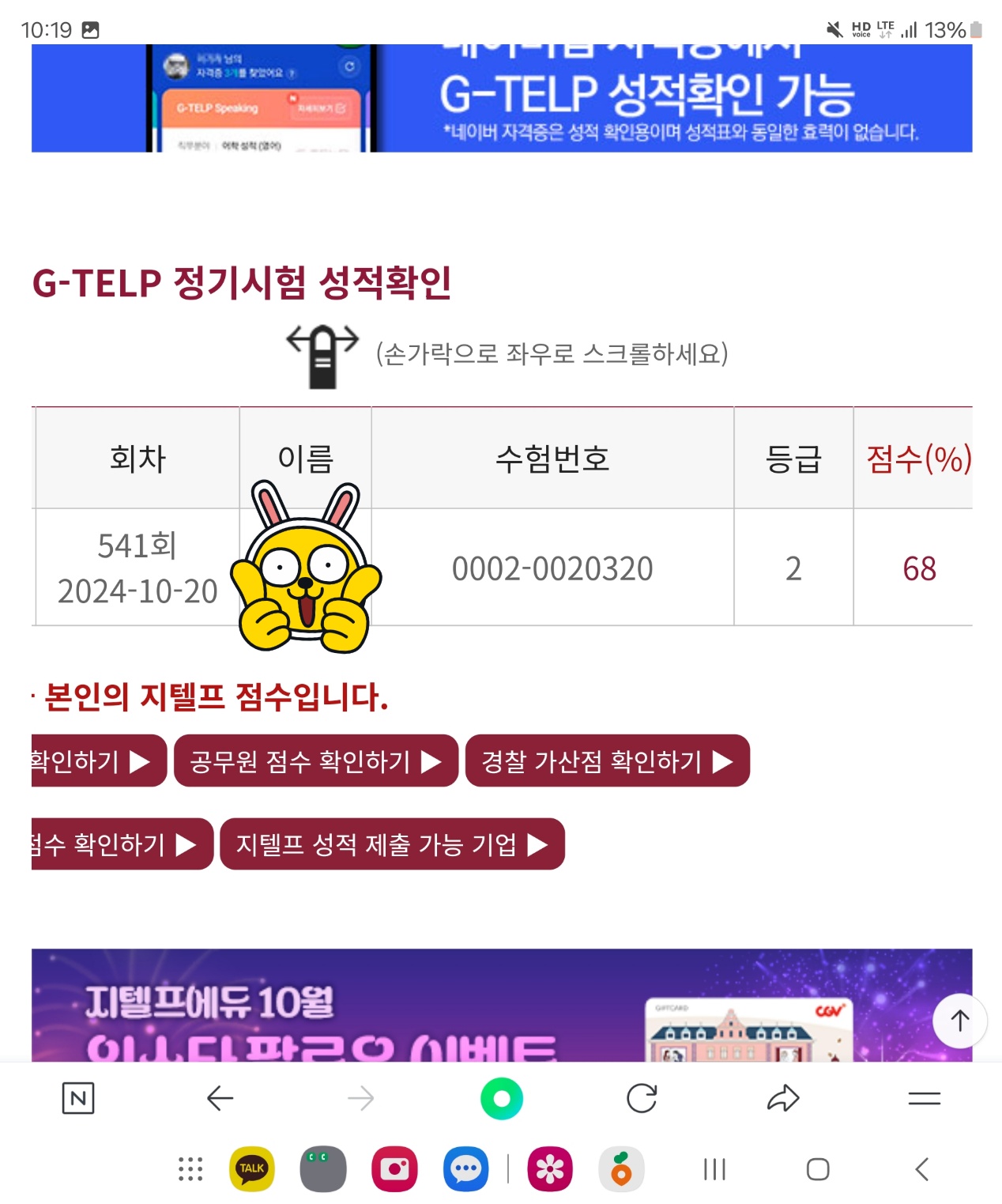Open the G-TELP Naver certificate banner
This screenshot has width=1002, height=1204.
click(502, 99)
